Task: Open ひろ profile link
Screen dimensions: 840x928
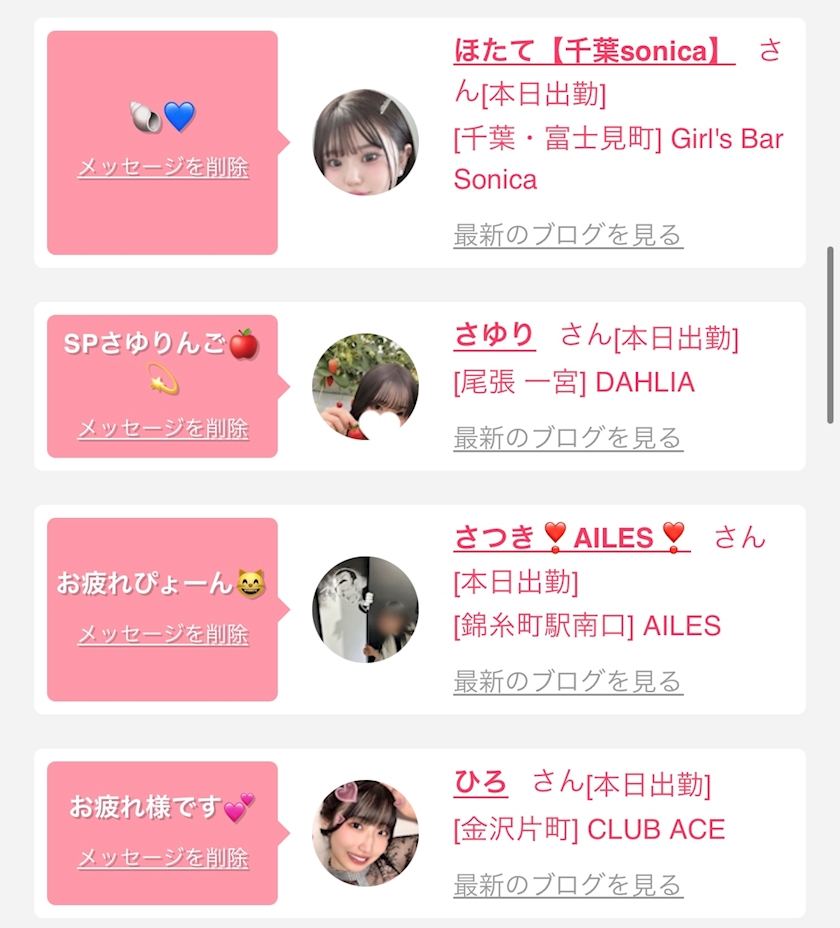Action: pyautogui.click(x=480, y=783)
